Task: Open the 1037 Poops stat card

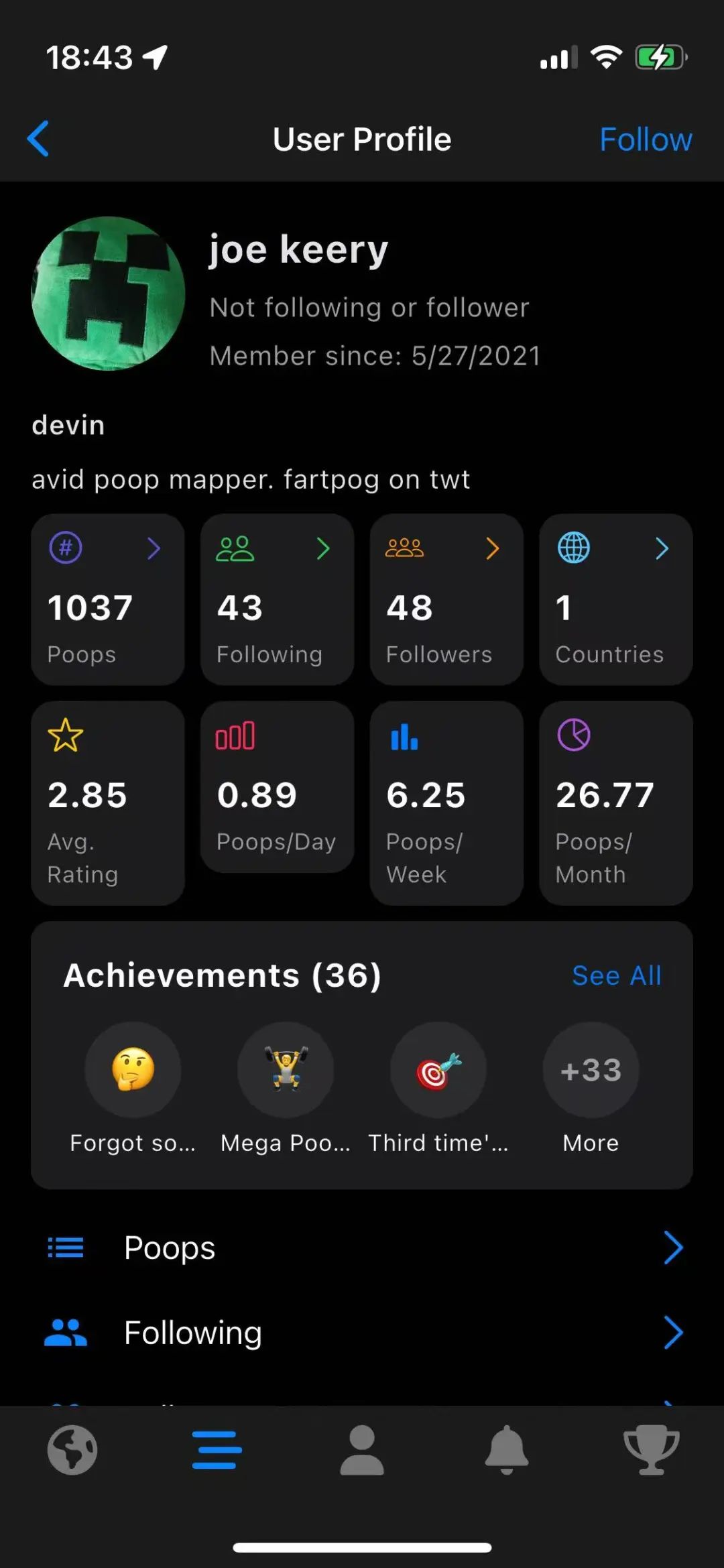Action: tap(107, 599)
